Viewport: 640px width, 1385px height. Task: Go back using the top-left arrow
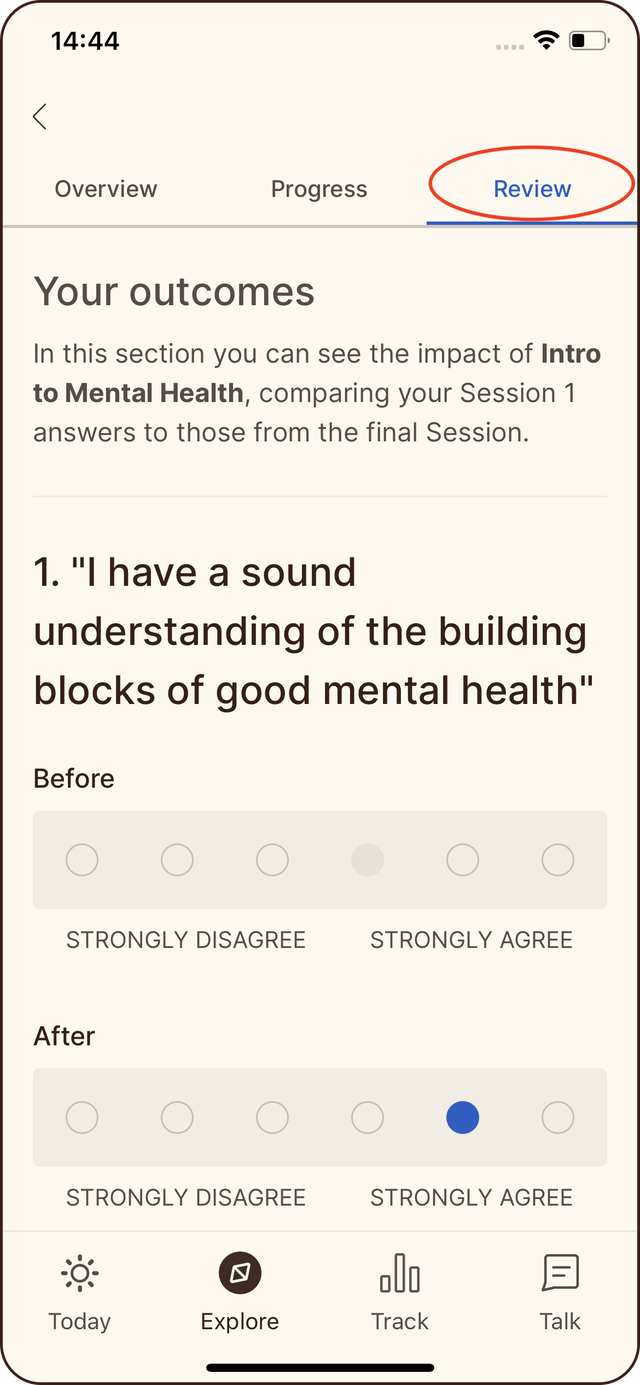tap(40, 117)
